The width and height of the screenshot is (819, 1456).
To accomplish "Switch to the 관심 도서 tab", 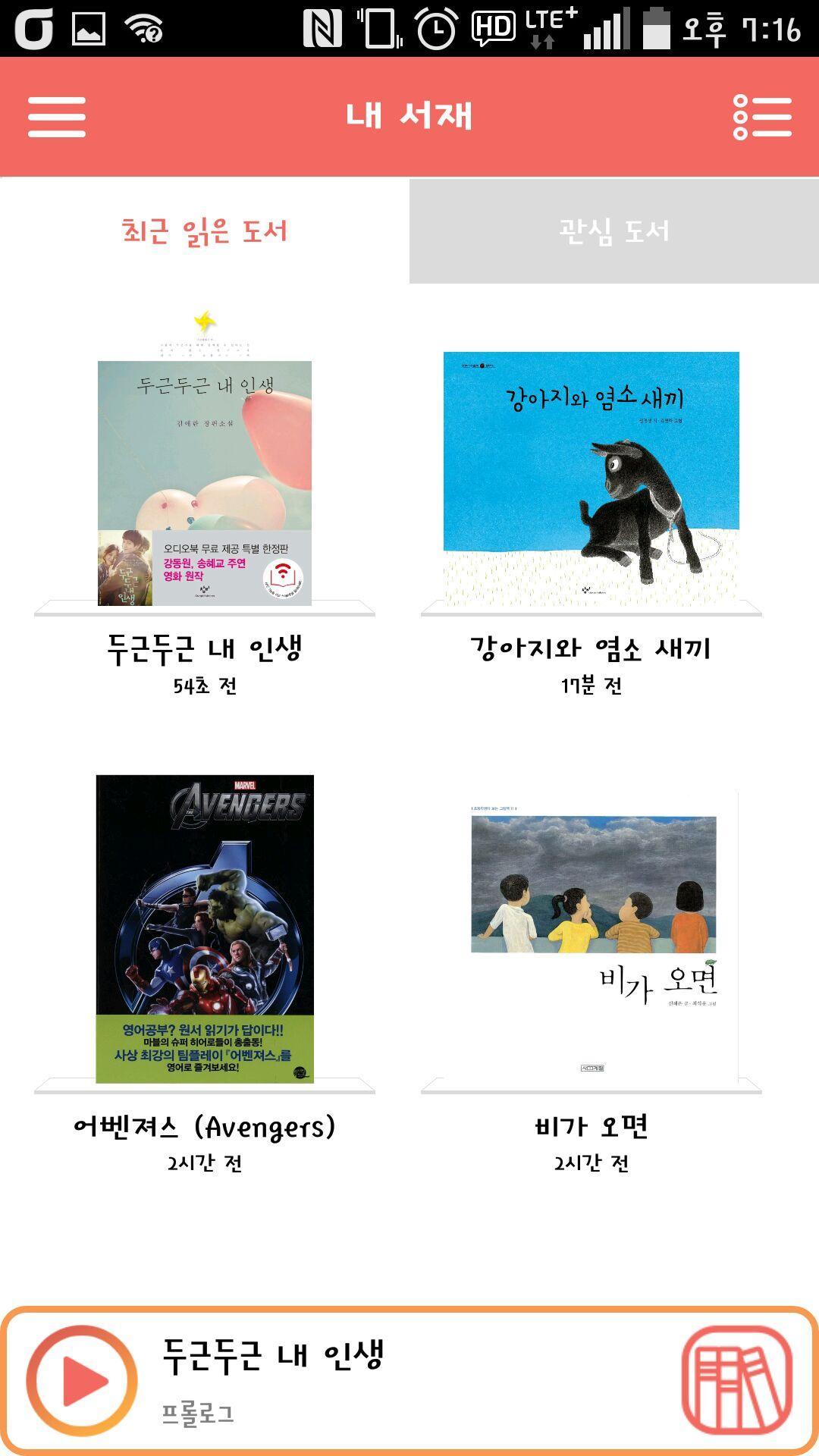I will 614,231.
